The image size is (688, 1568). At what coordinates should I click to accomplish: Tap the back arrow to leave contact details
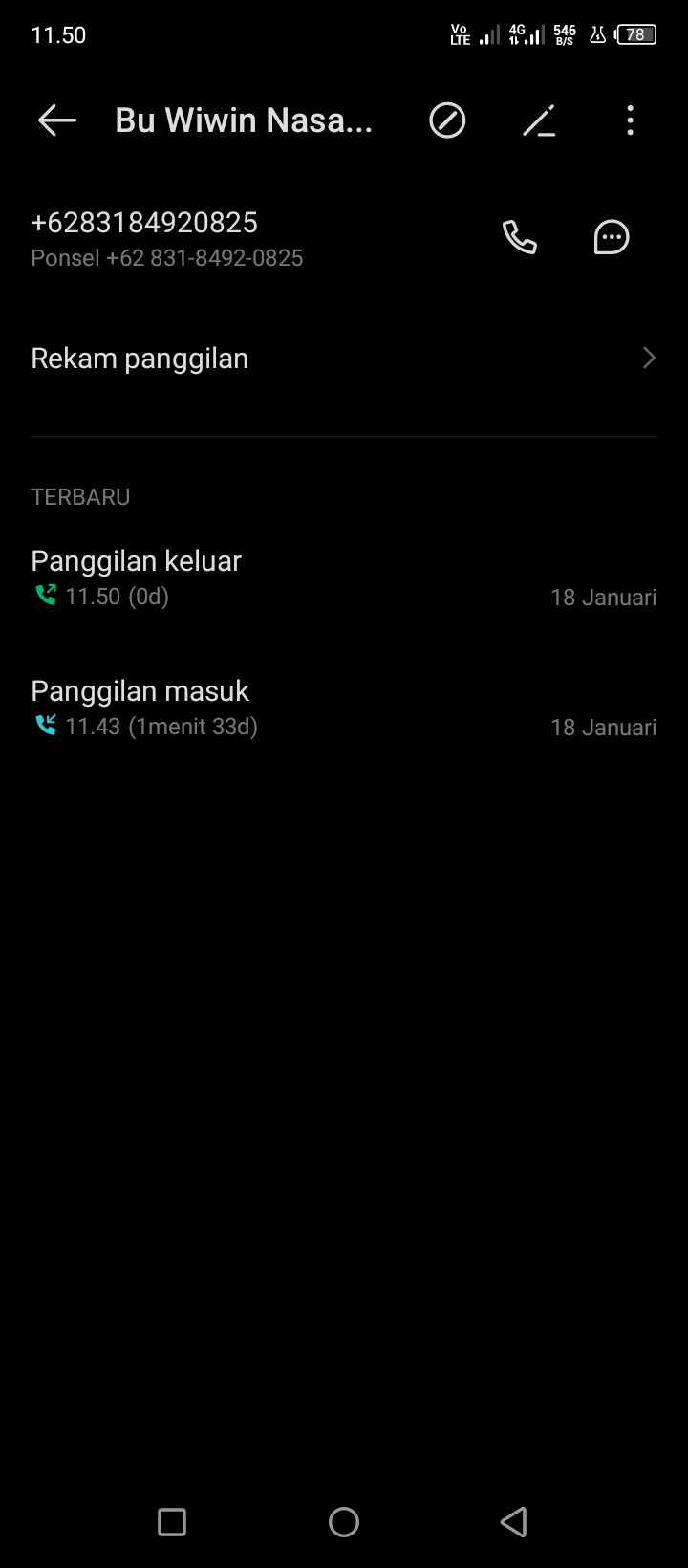click(x=55, y=120)
